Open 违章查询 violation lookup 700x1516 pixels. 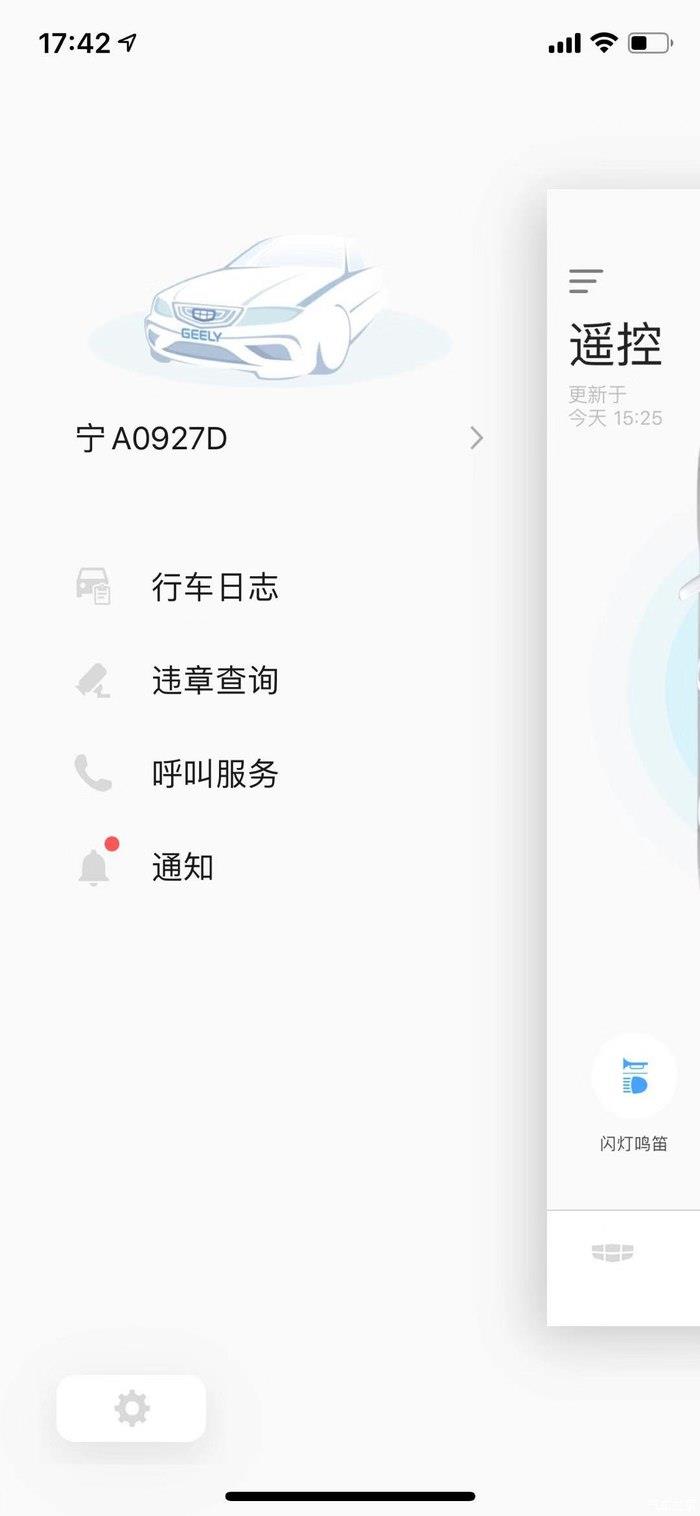214,681
